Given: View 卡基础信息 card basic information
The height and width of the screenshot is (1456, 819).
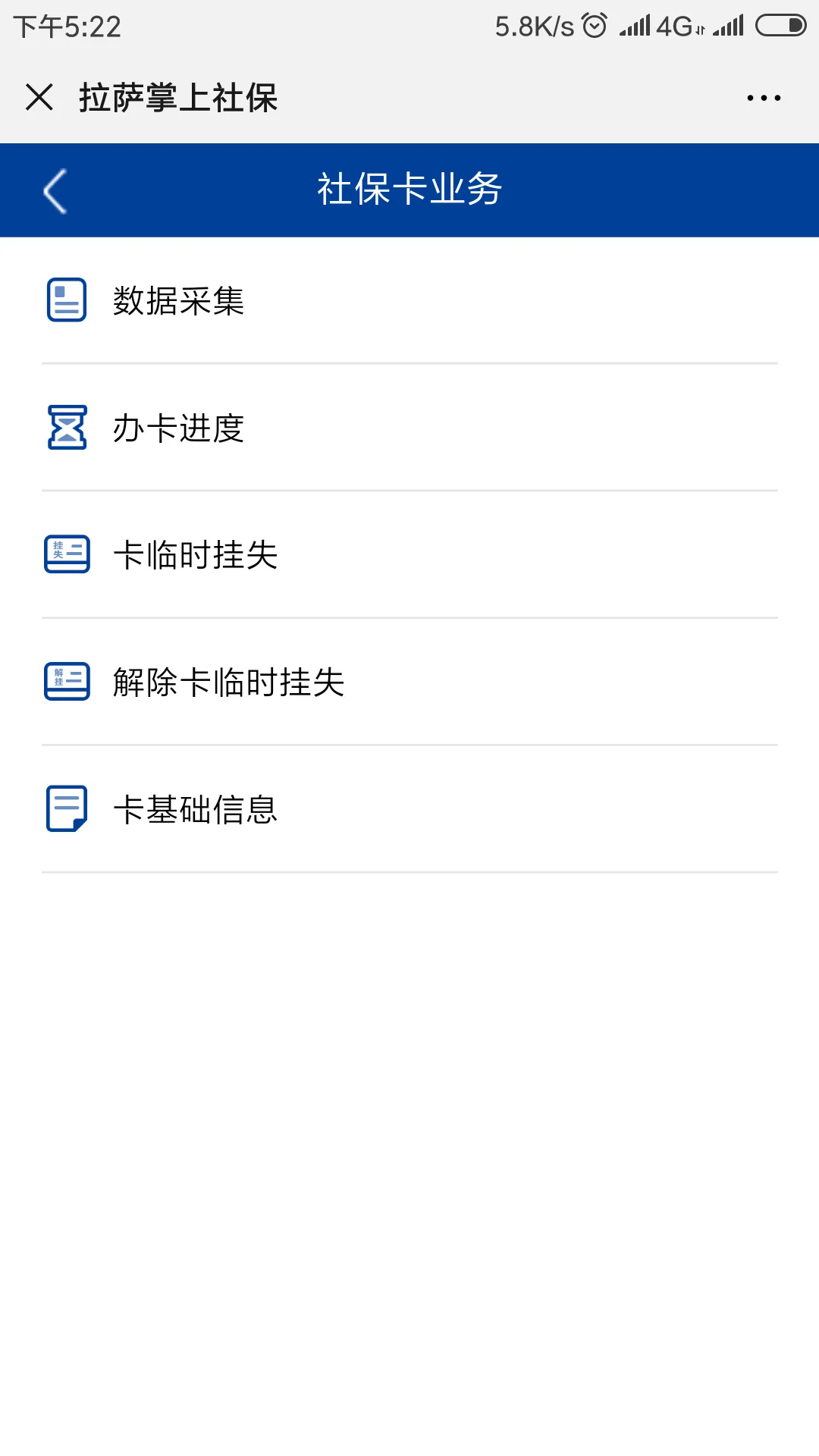Looking at the screenshot, I should coord(196,809).
